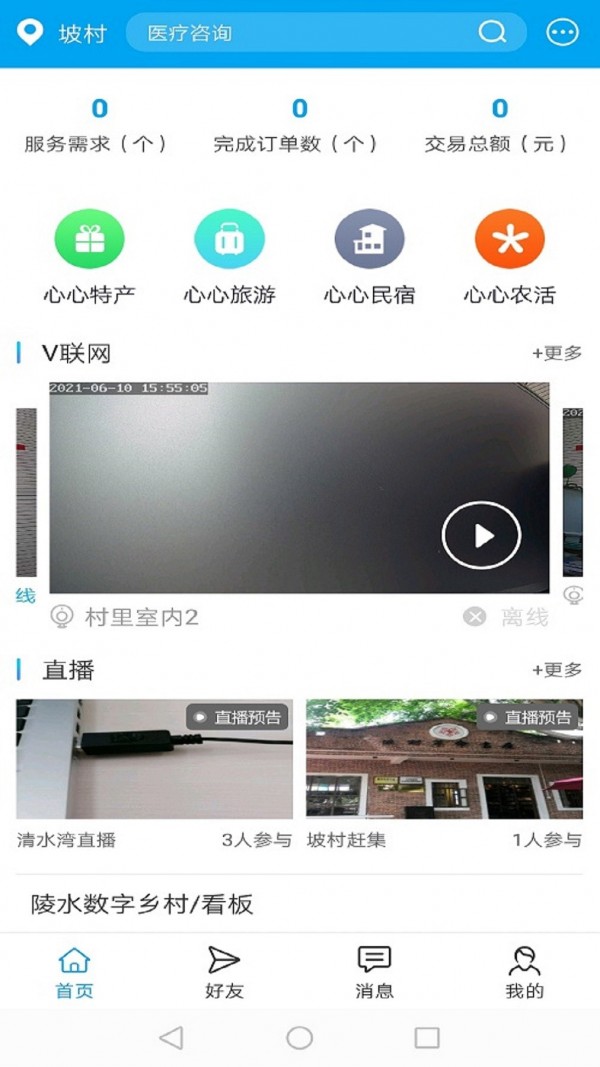Play the 村里室内2 camera video
The image size is (600, 1067).
point(481,536)
